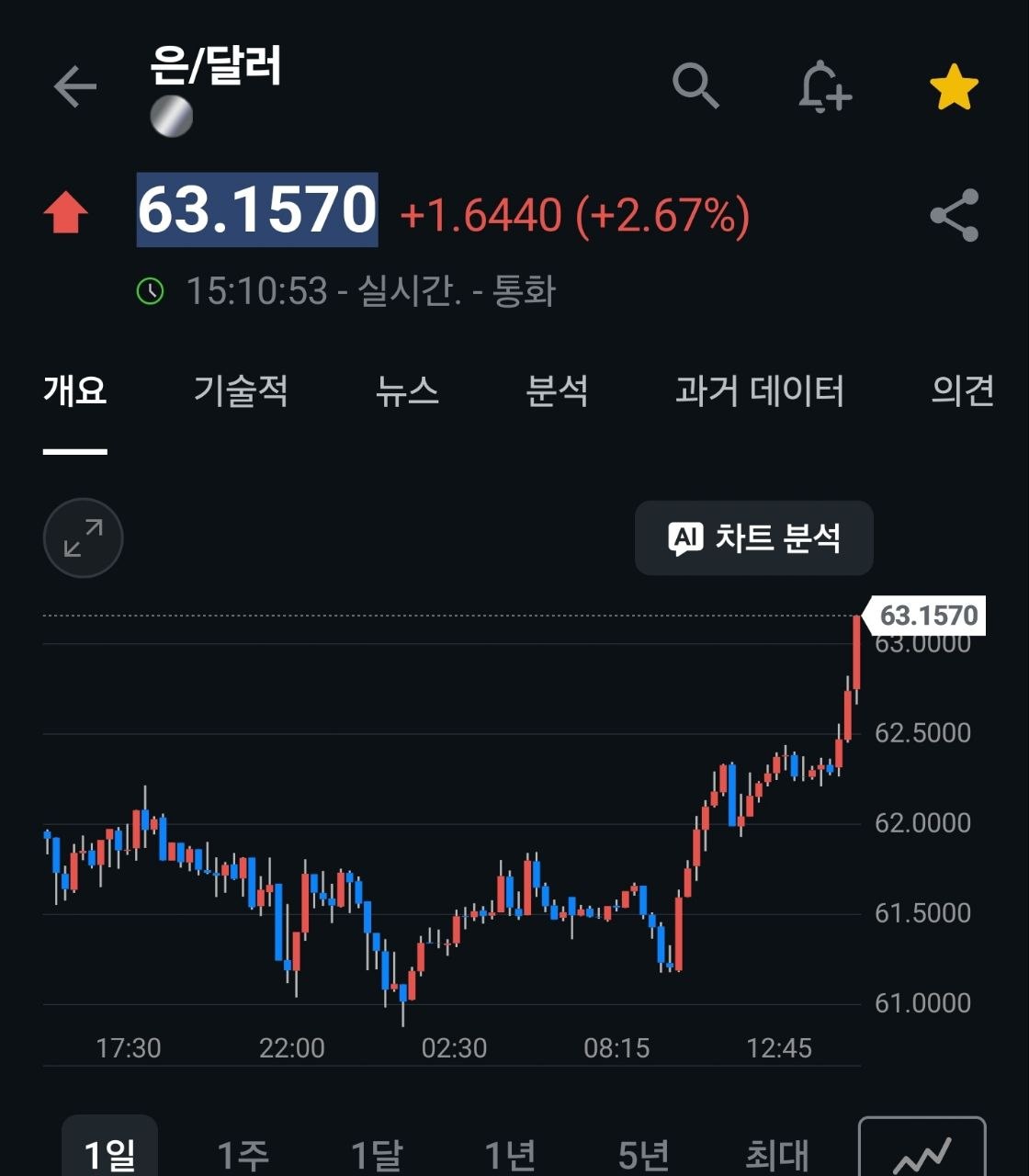Open the 뉴스 tab
Viewport: 1029px width, 1176px height.
pyautogui.click(x=407, y=391)
